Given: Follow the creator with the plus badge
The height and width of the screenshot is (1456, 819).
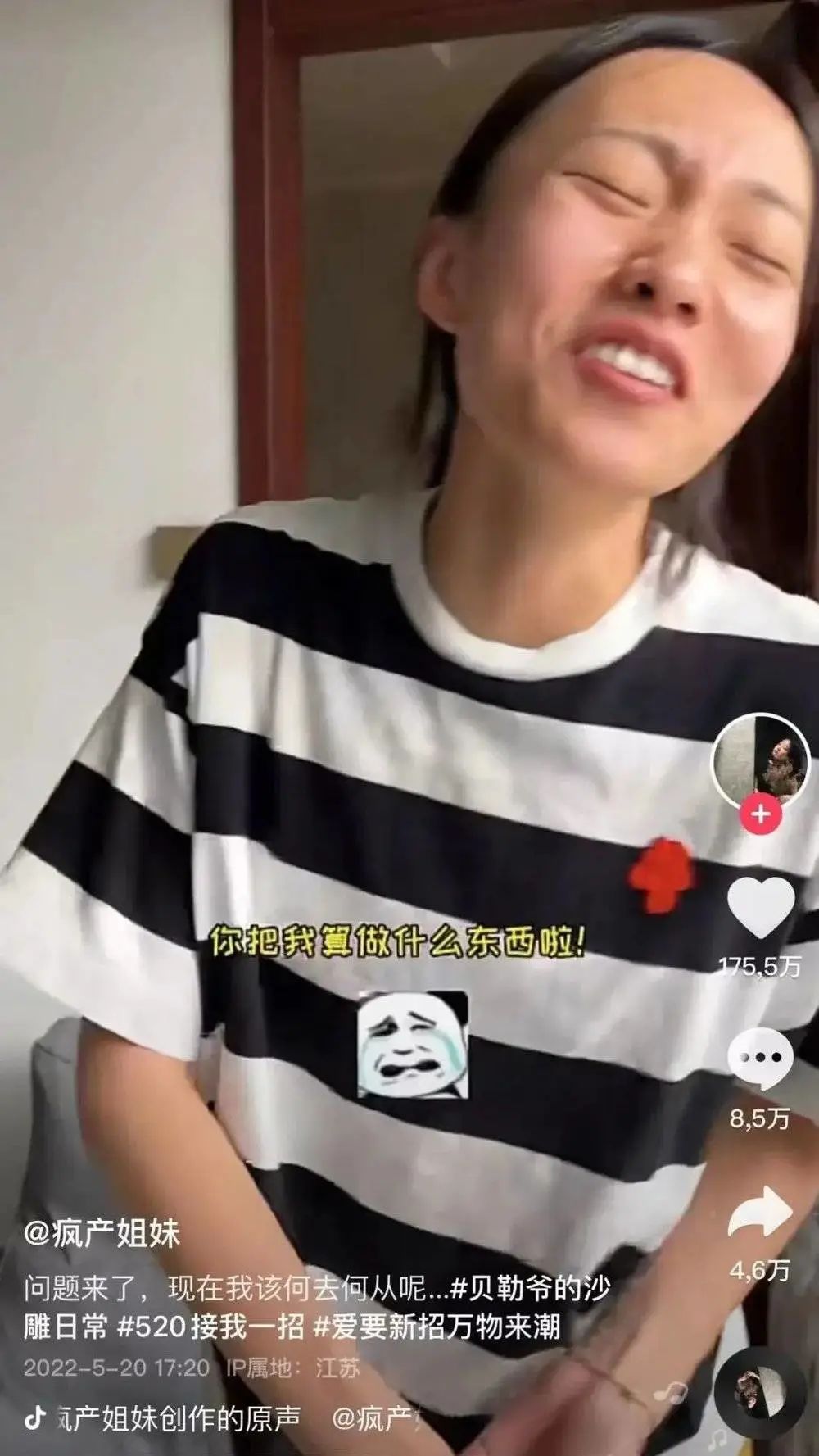Looking at the screenshot, I should [760, 814].
